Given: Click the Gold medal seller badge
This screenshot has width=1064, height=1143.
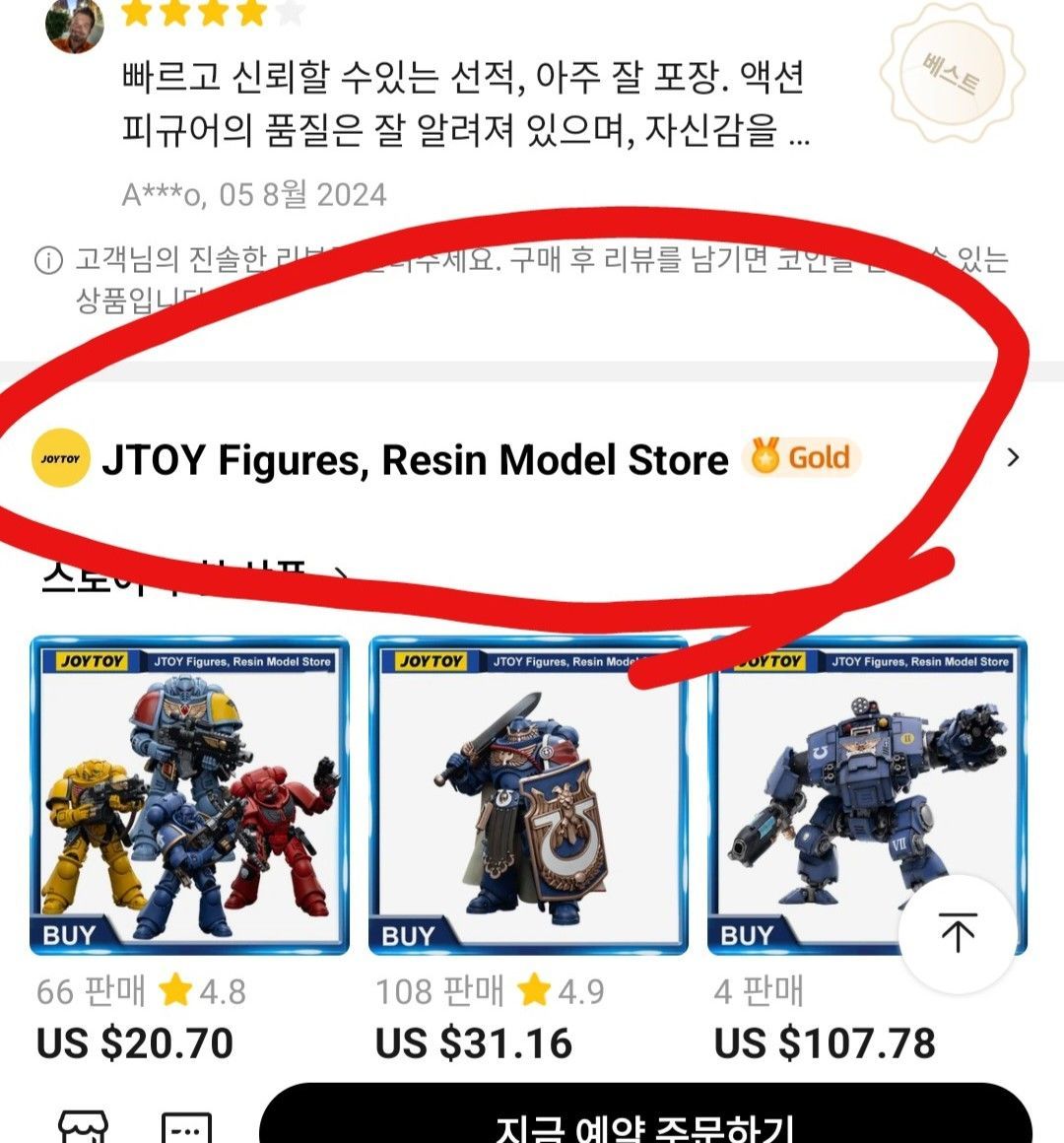Looking at the screenshot, I should 800,457.
